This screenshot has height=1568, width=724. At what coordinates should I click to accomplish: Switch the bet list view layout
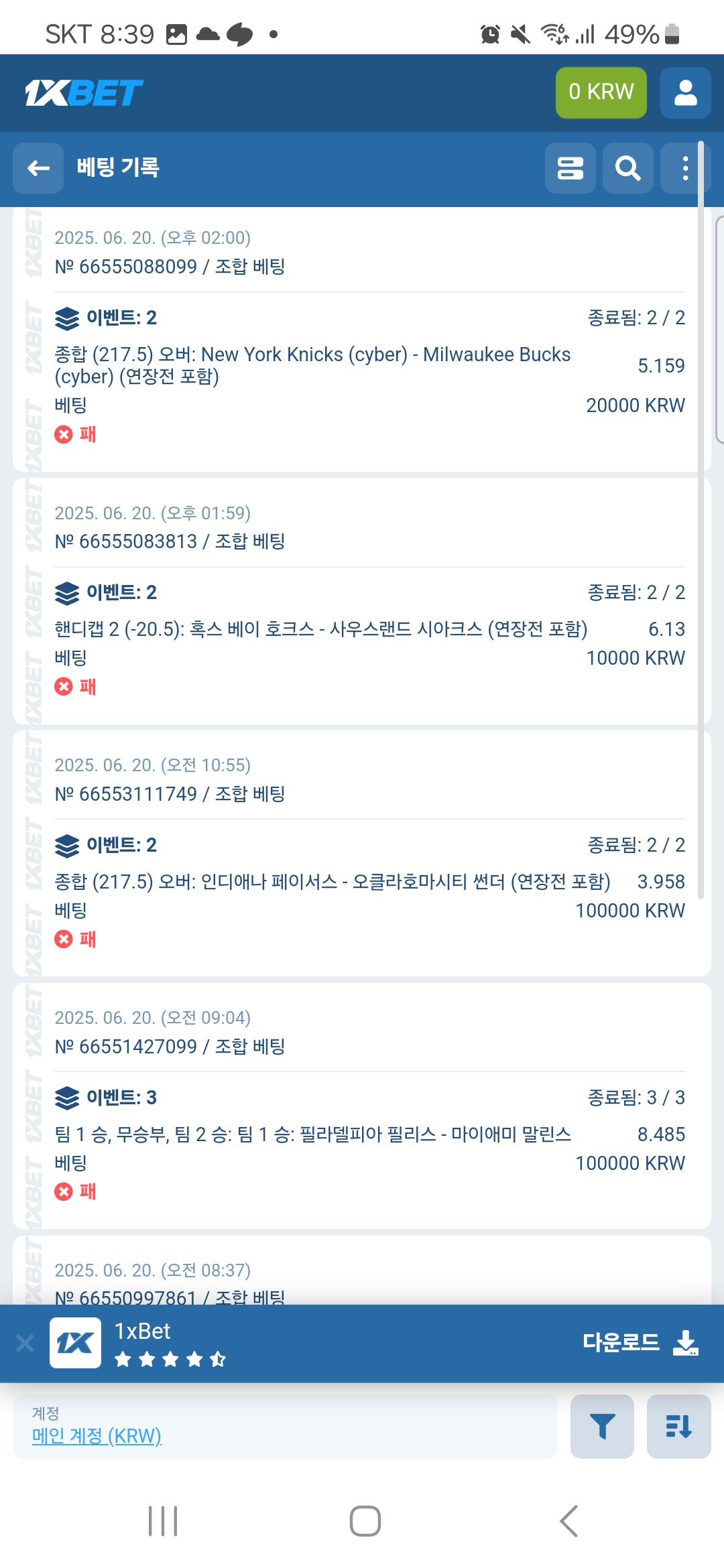570,168
